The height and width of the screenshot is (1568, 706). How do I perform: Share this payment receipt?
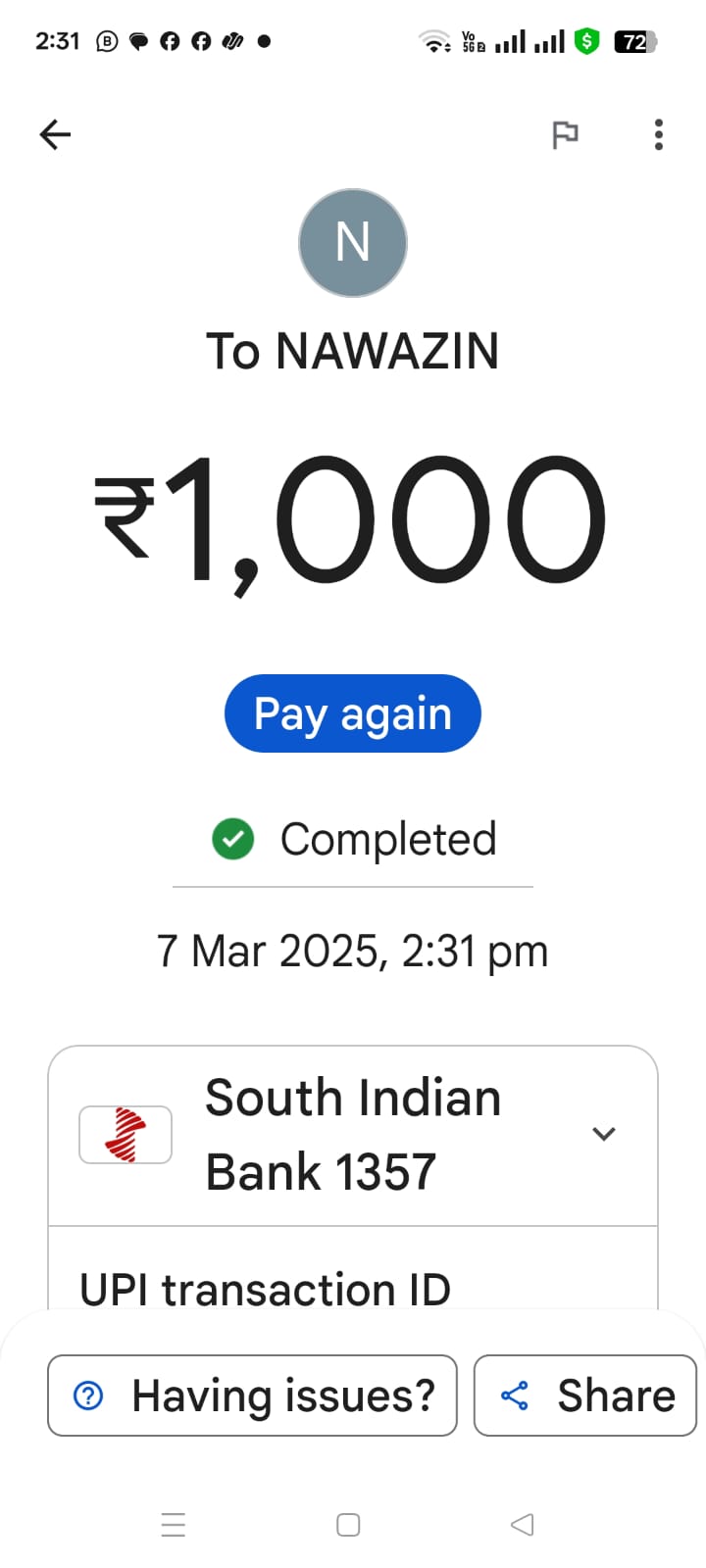coord(585,1396)
